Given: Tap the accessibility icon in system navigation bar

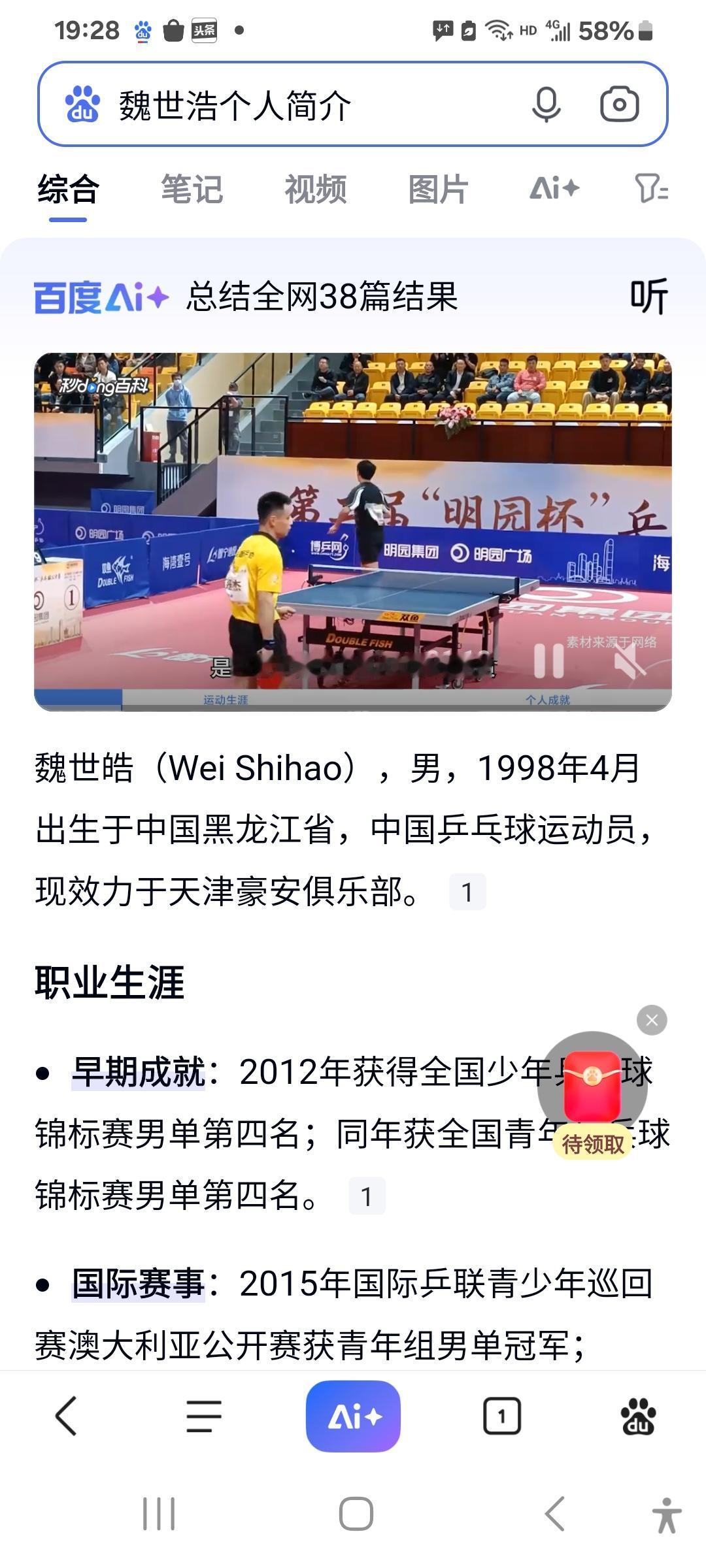Looking at the screenshot, I should [x=665, y=1514].
